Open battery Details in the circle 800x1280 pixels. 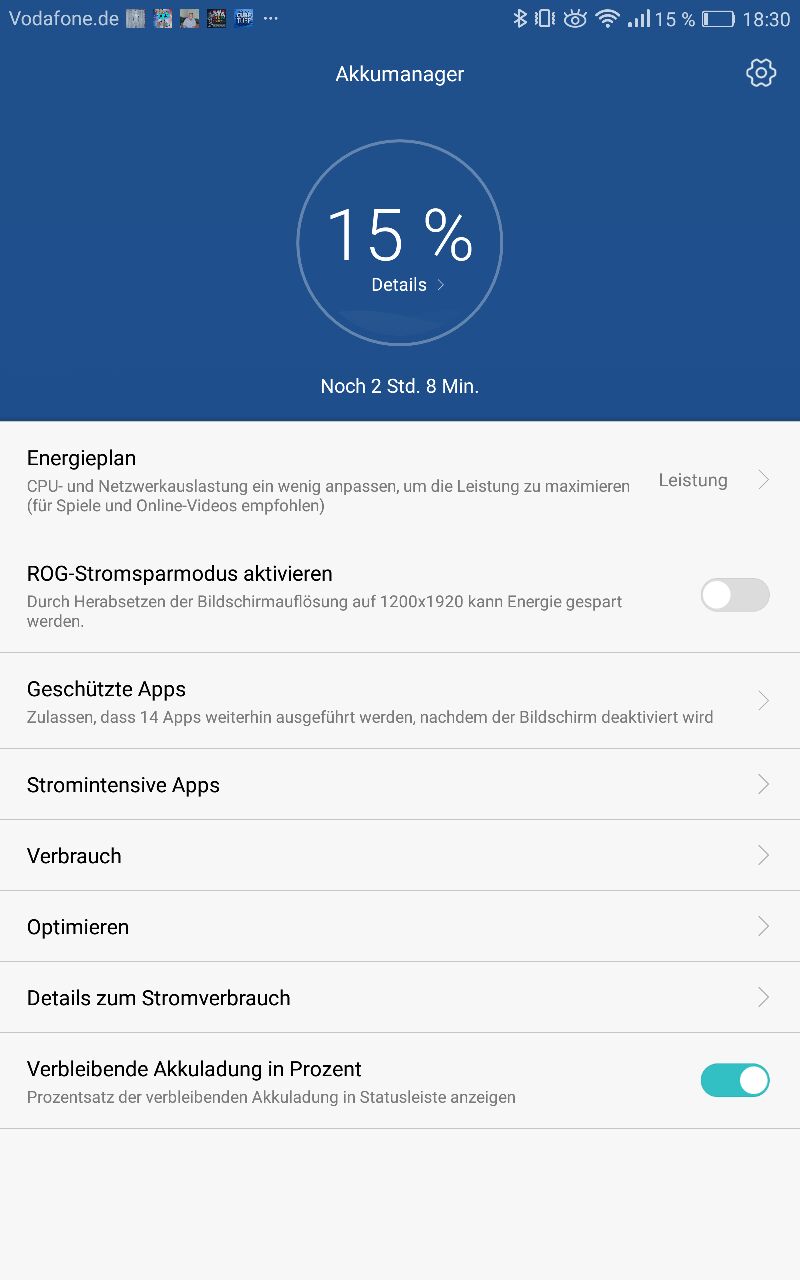pos(408,285)
